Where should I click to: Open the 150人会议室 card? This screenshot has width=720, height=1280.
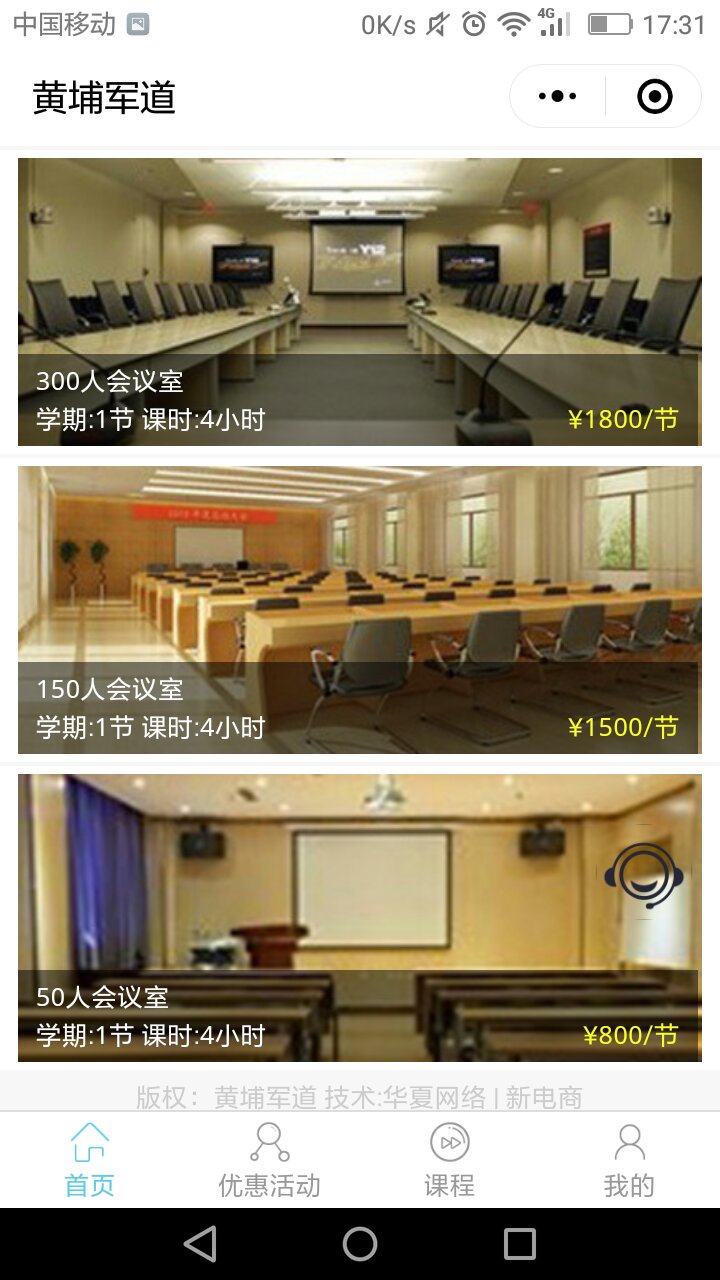click(359, 609)
